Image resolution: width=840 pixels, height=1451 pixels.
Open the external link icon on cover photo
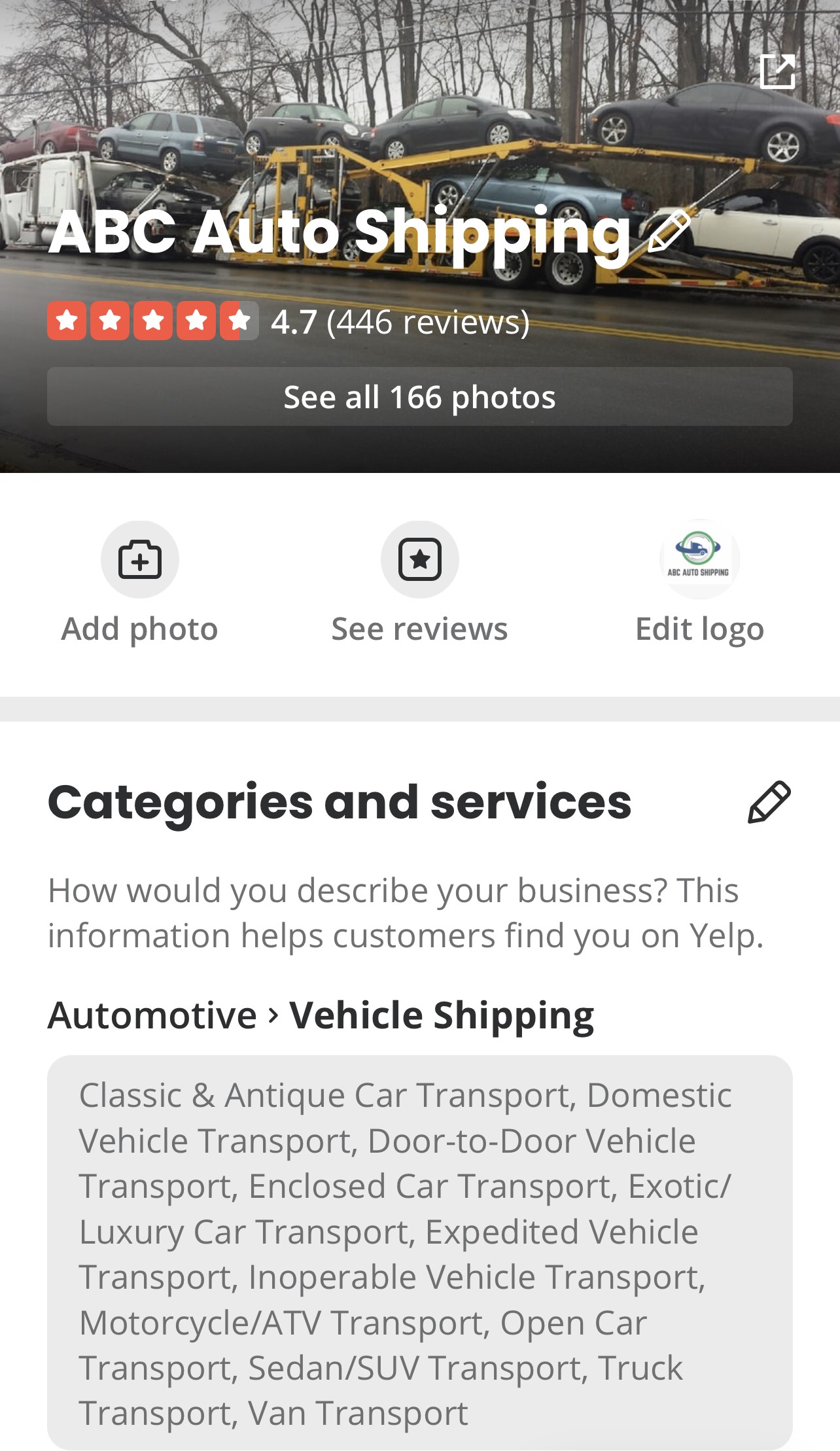(x=777, y=71)
